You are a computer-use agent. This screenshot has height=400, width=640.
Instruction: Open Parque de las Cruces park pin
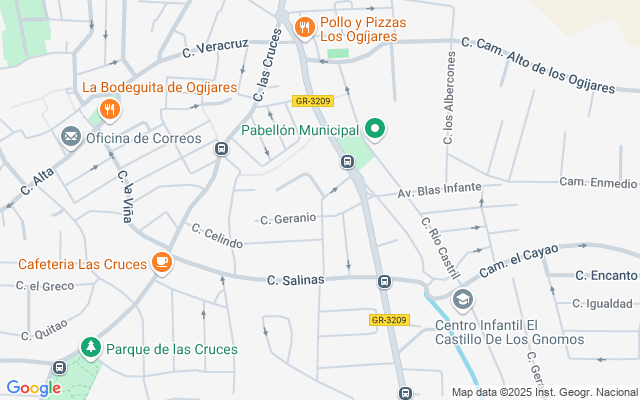pyautogui.click(x=91, y=348)
